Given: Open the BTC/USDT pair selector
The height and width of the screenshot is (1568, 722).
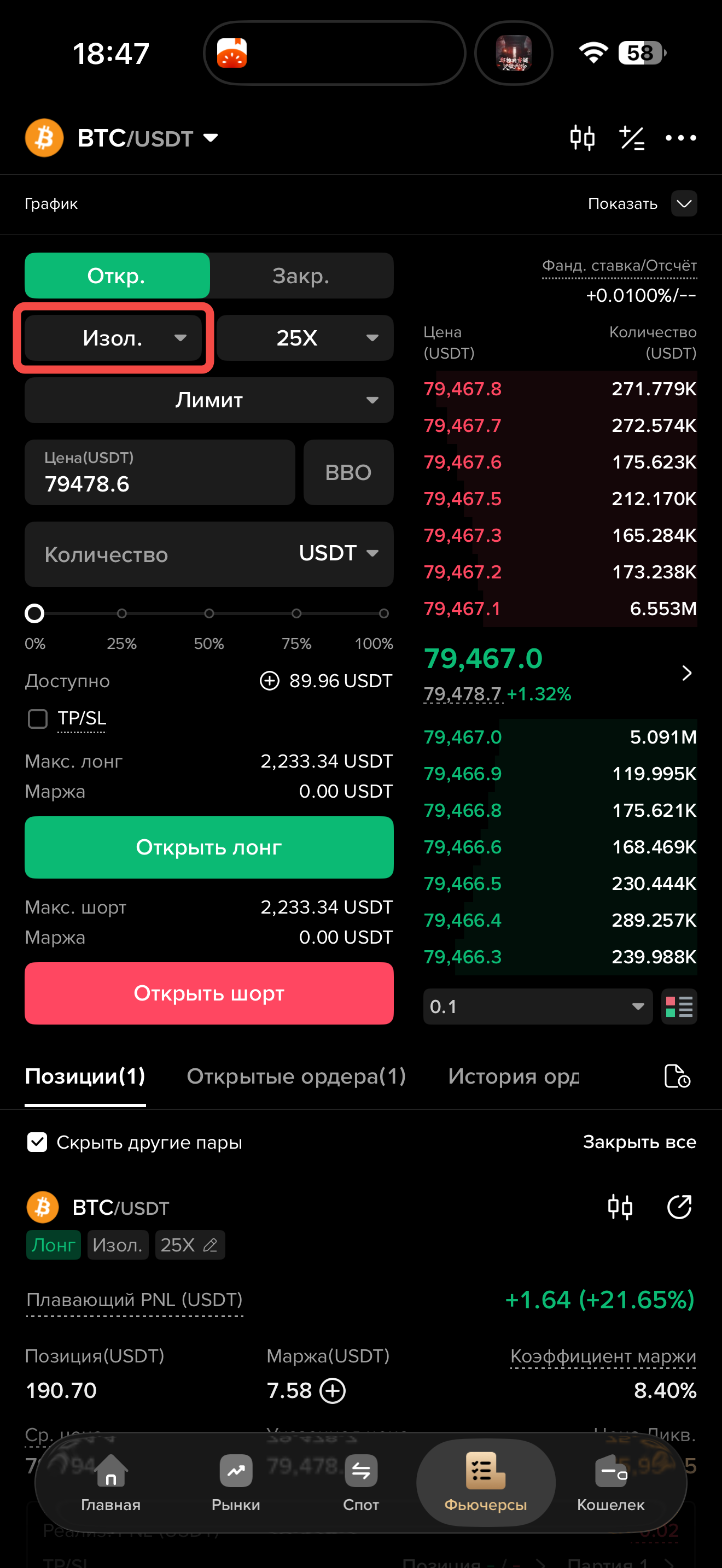Looking at the screenshot, I should [147, 138].
